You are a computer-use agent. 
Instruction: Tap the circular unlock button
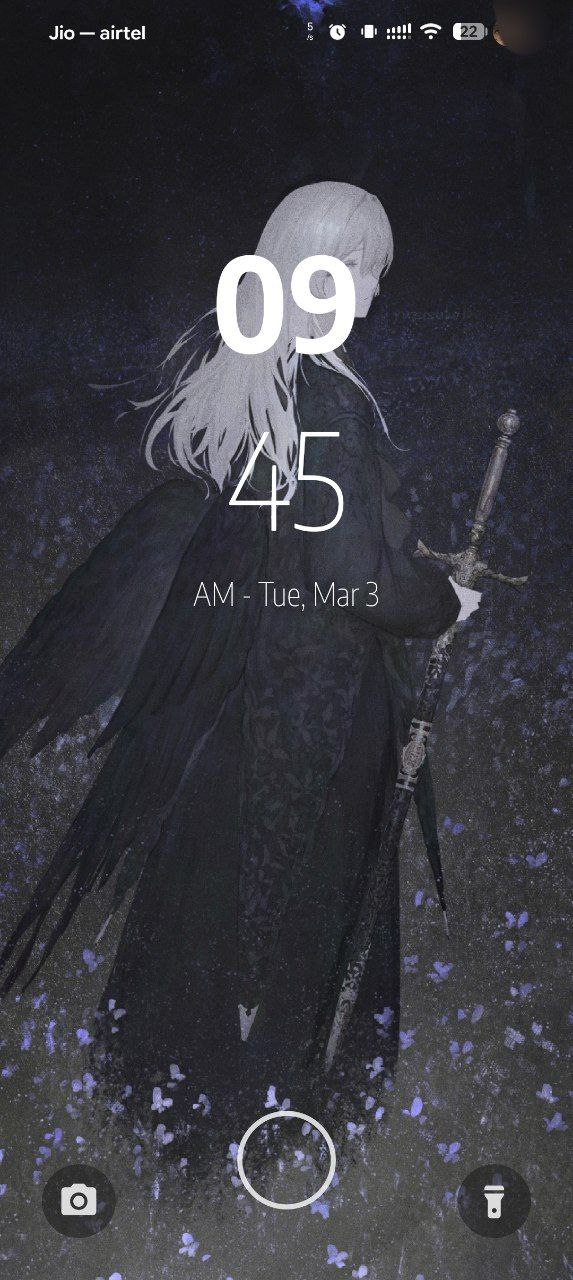287,1160
